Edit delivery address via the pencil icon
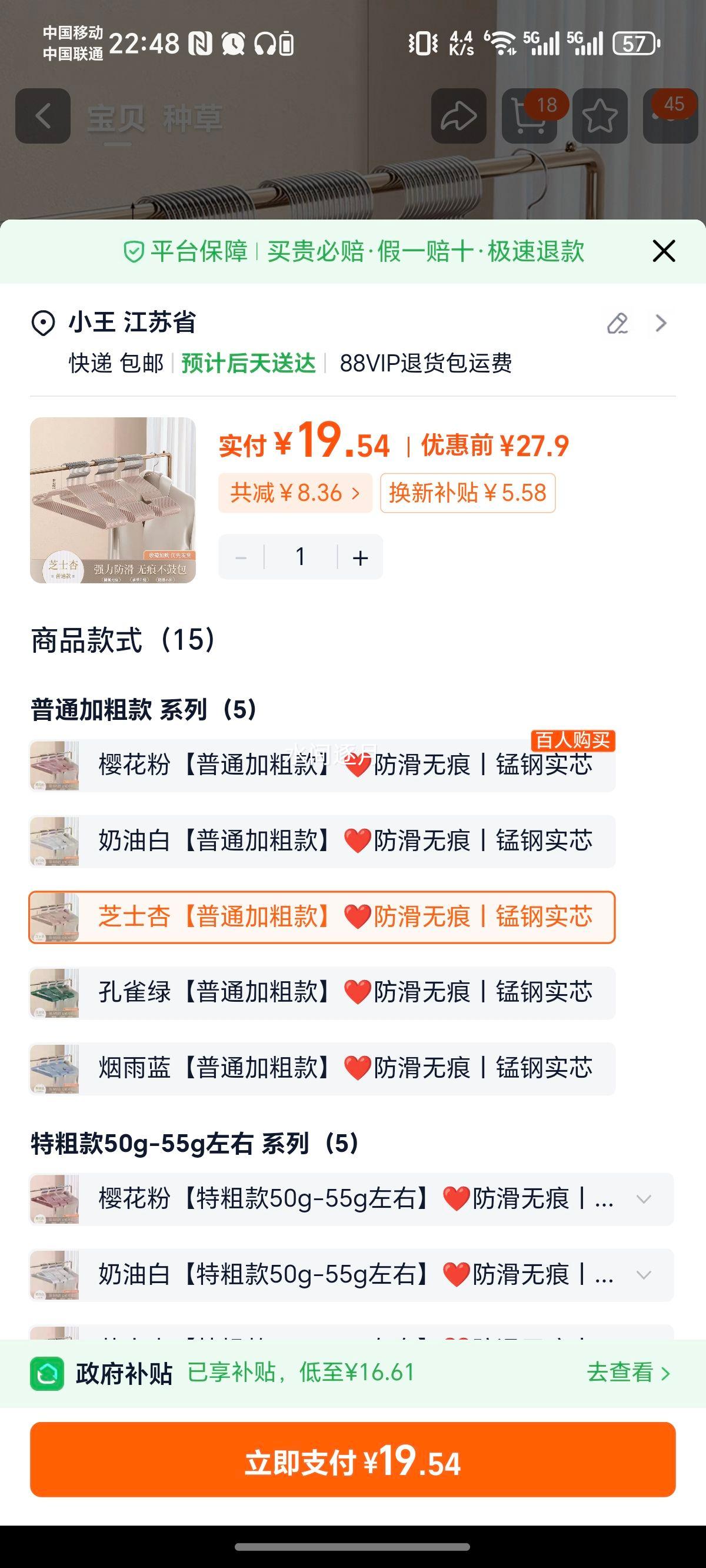Screen dimensions: 706x1568 pos(617,324)
